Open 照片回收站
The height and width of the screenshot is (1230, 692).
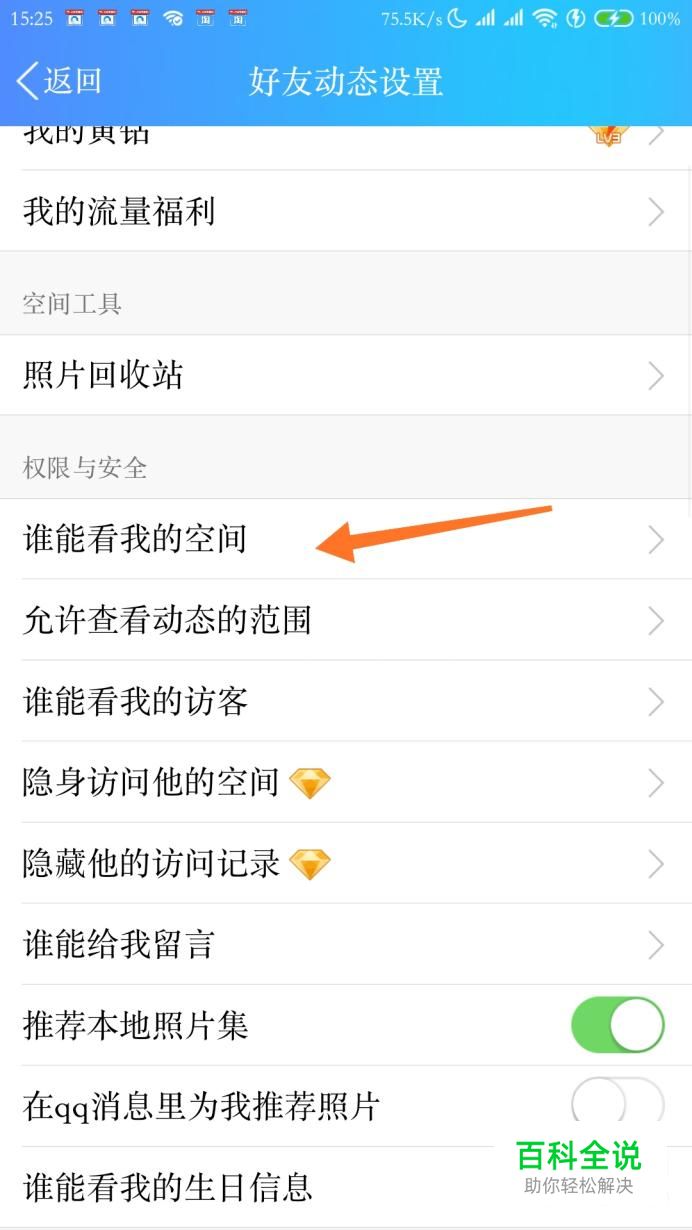coord(346,376)
